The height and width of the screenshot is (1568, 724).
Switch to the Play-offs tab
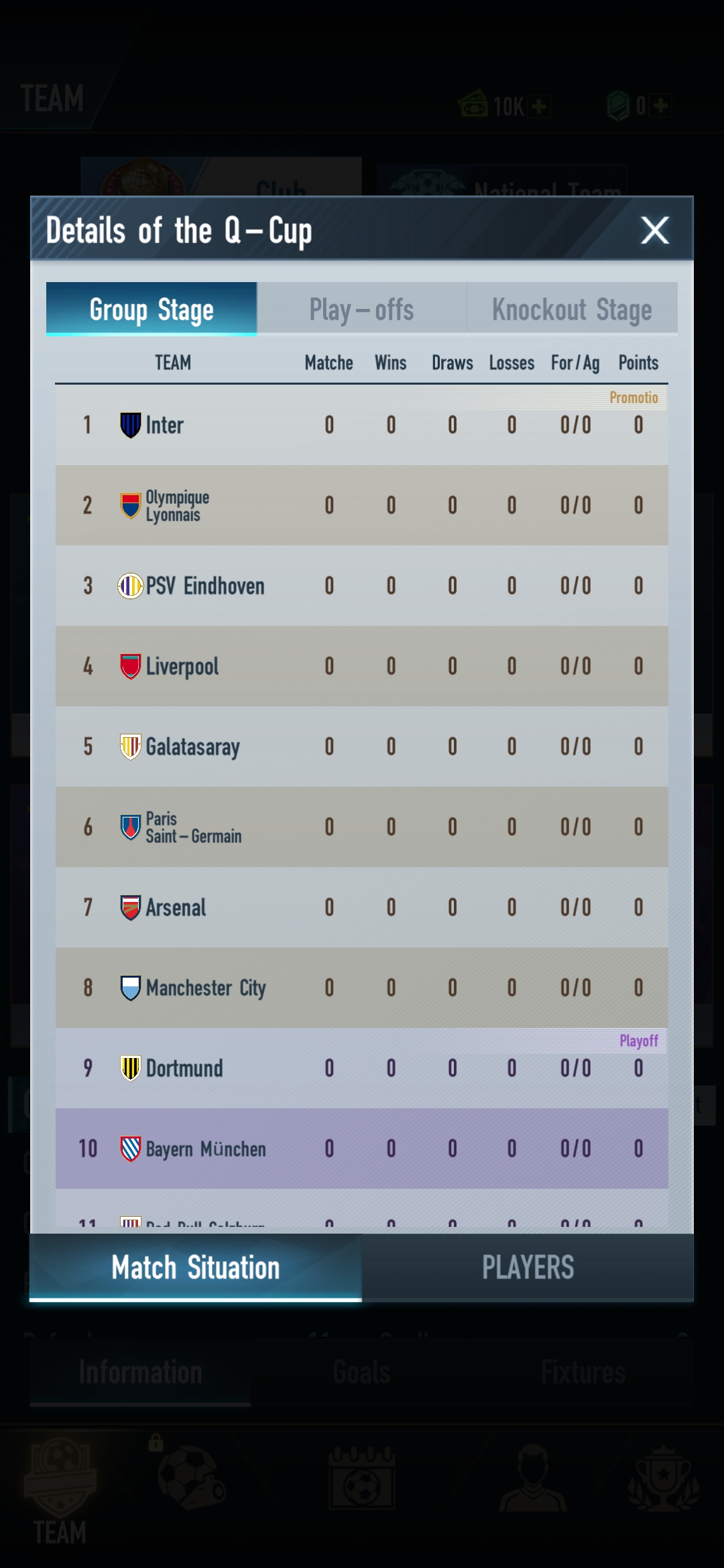(x=361, y=309)
